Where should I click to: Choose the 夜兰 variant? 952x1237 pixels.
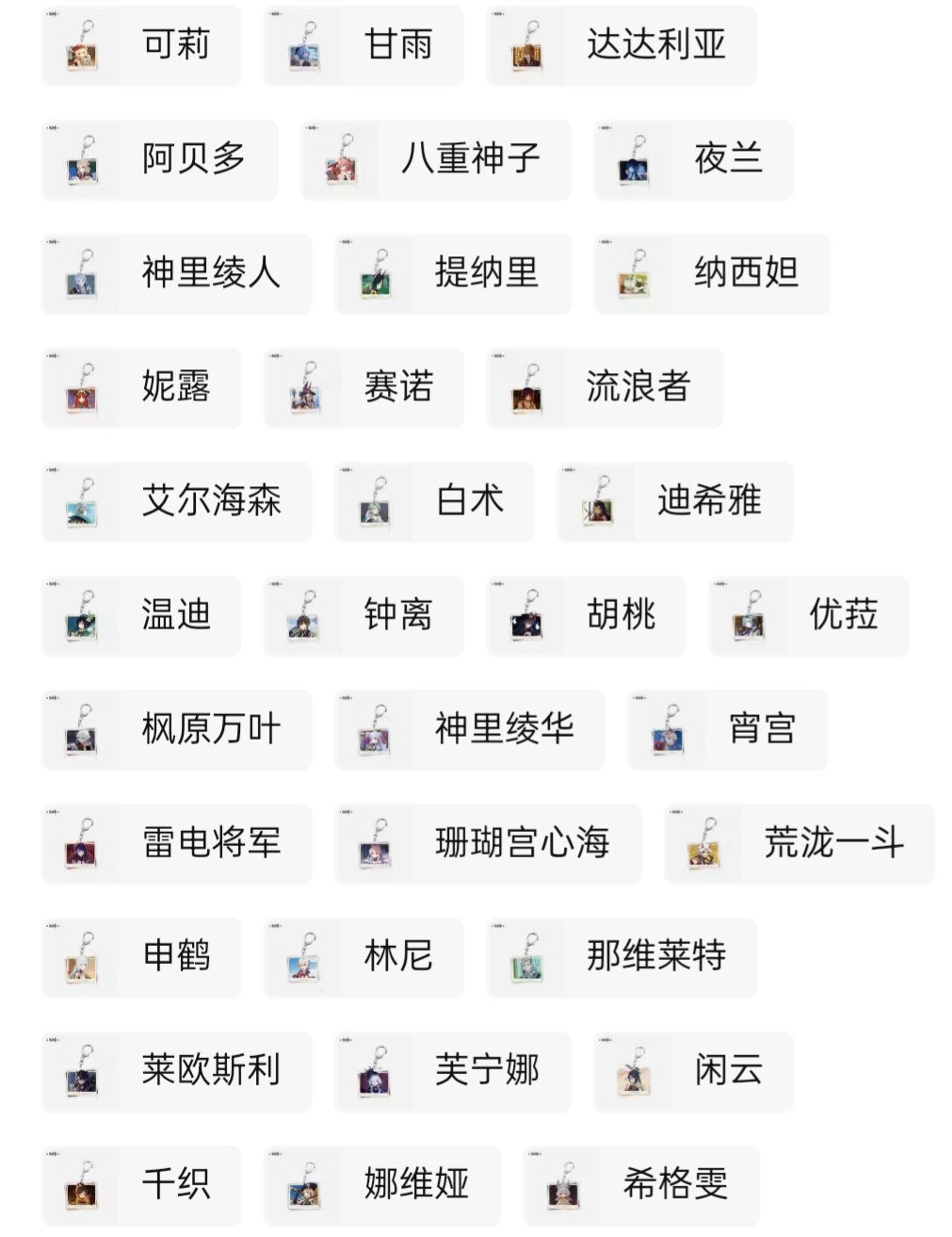[x=693, y=159]
